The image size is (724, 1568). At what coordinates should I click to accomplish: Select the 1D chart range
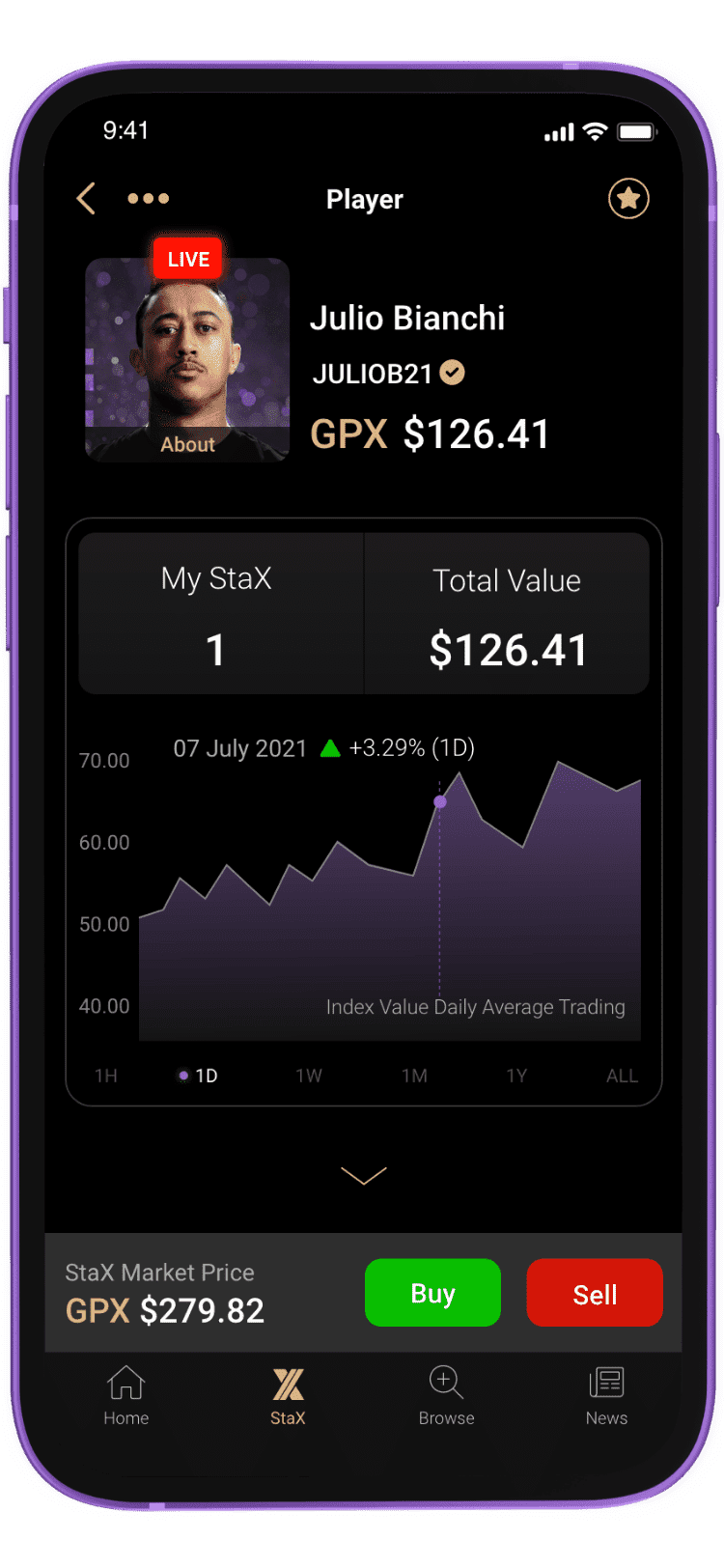coord(199,1076)
